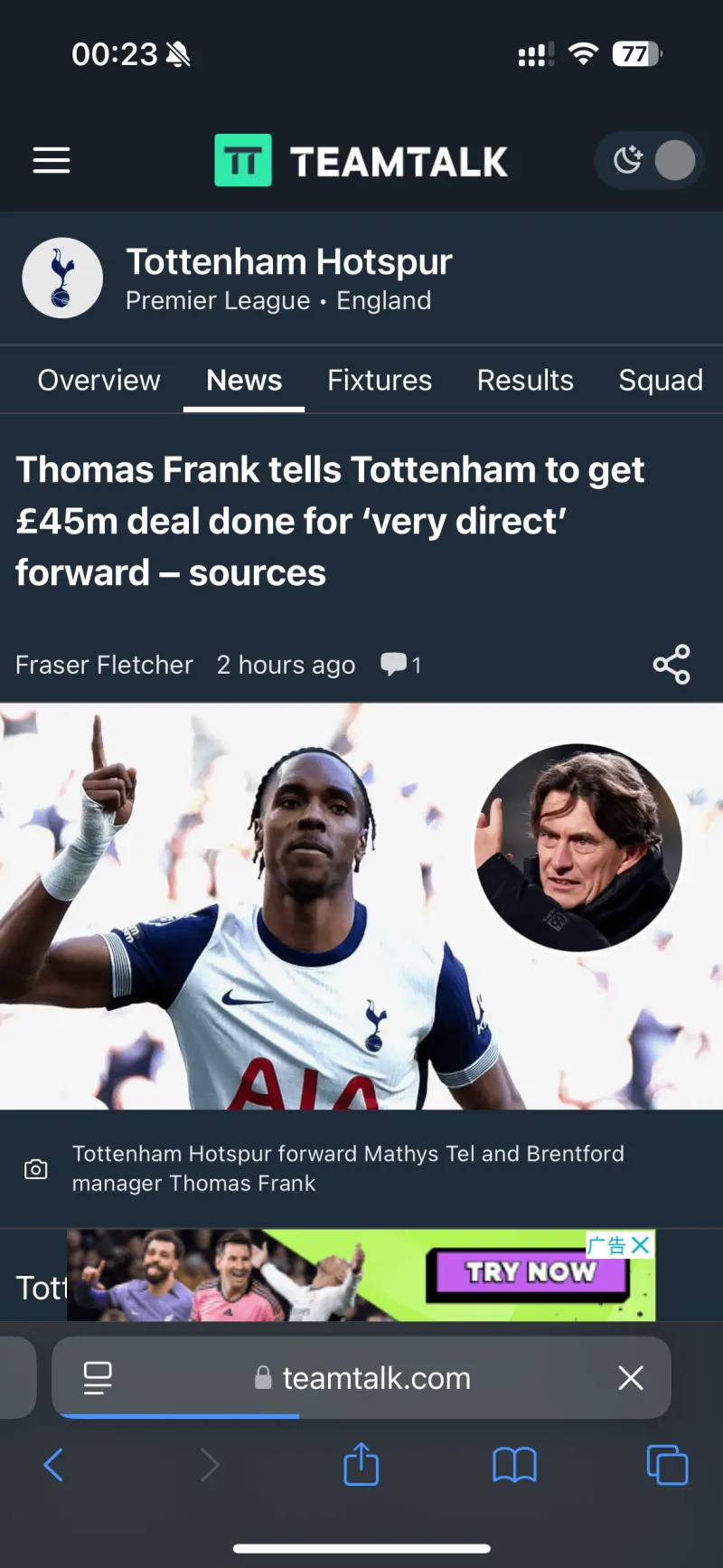Screen dimensions: 723x1568
Task: Open Safari bookmarks
Action: (x=514, y=1465)
